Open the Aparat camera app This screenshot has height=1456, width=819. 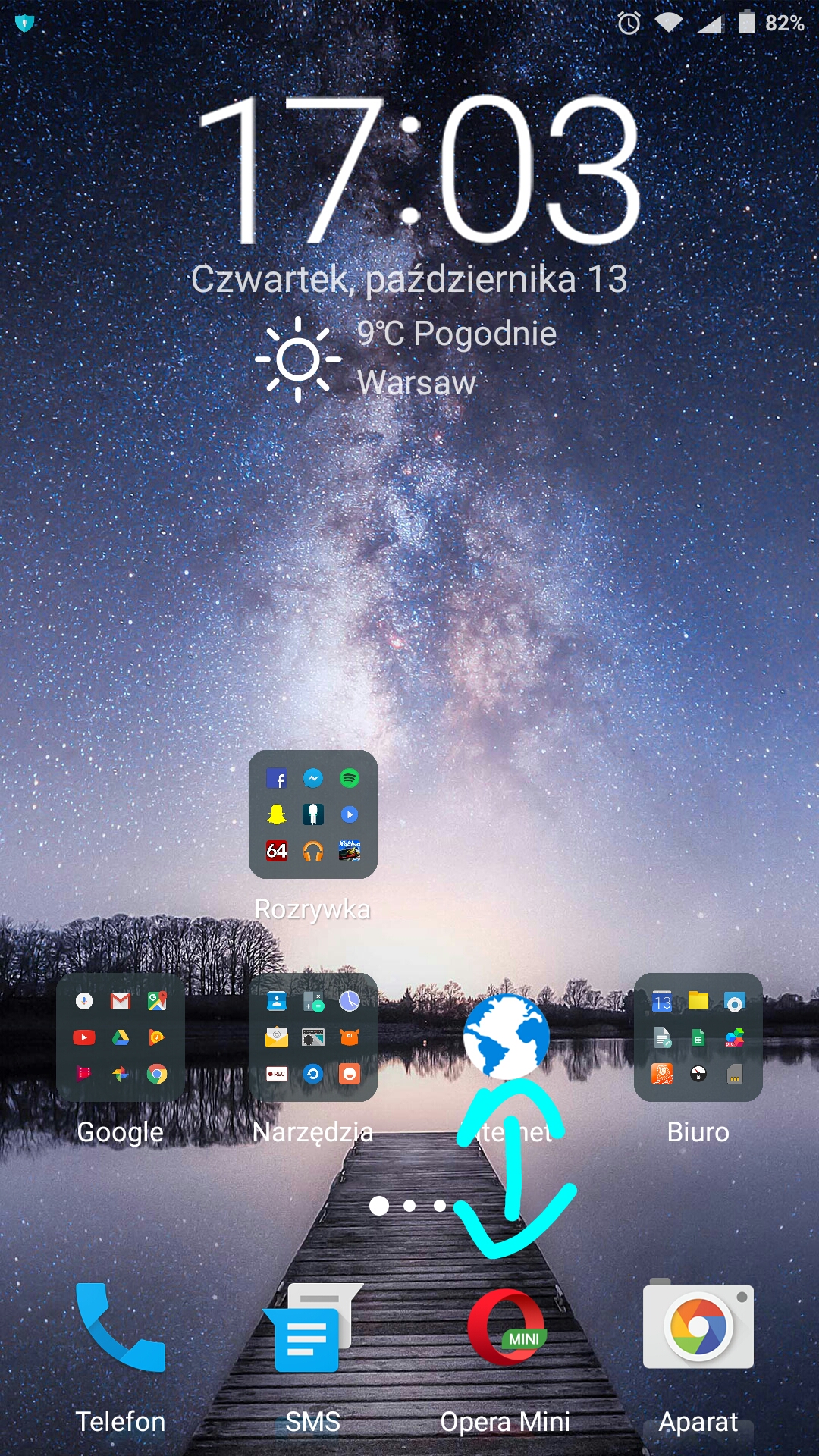tap(698, 1329)
